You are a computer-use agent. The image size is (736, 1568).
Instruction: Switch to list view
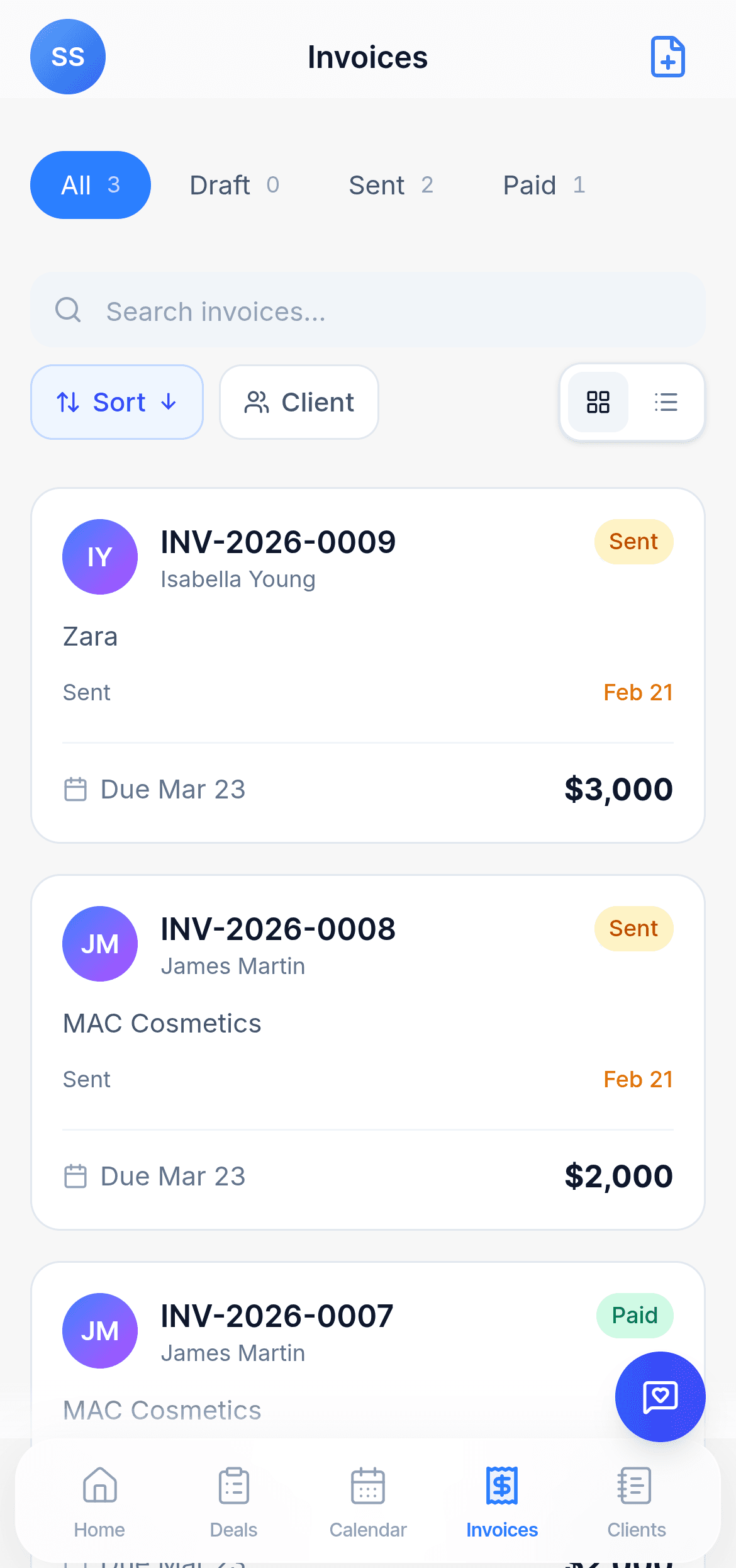pyautogui.click(x=666, y=402)
